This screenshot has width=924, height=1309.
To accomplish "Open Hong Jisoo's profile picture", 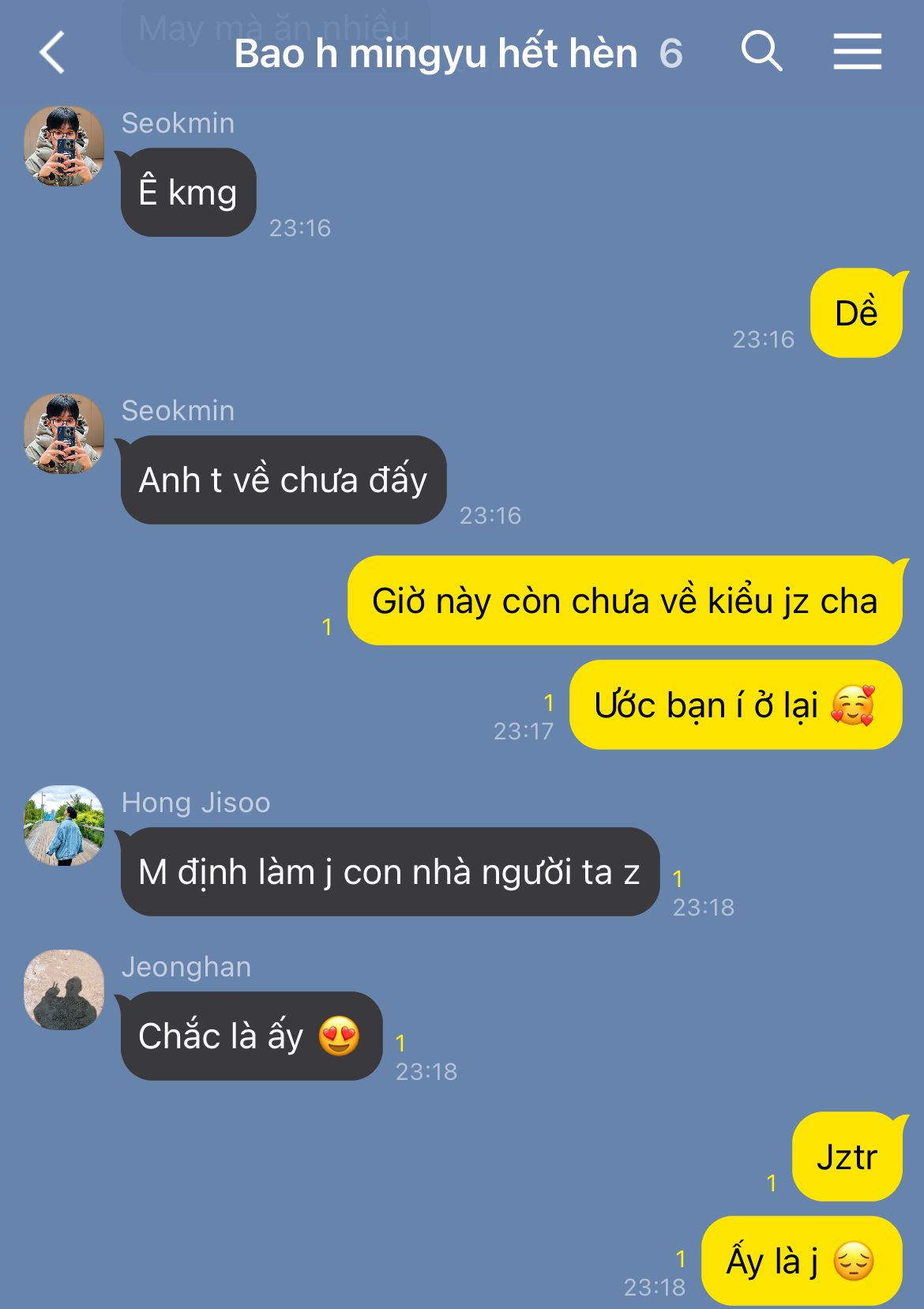I will [64, 826].
